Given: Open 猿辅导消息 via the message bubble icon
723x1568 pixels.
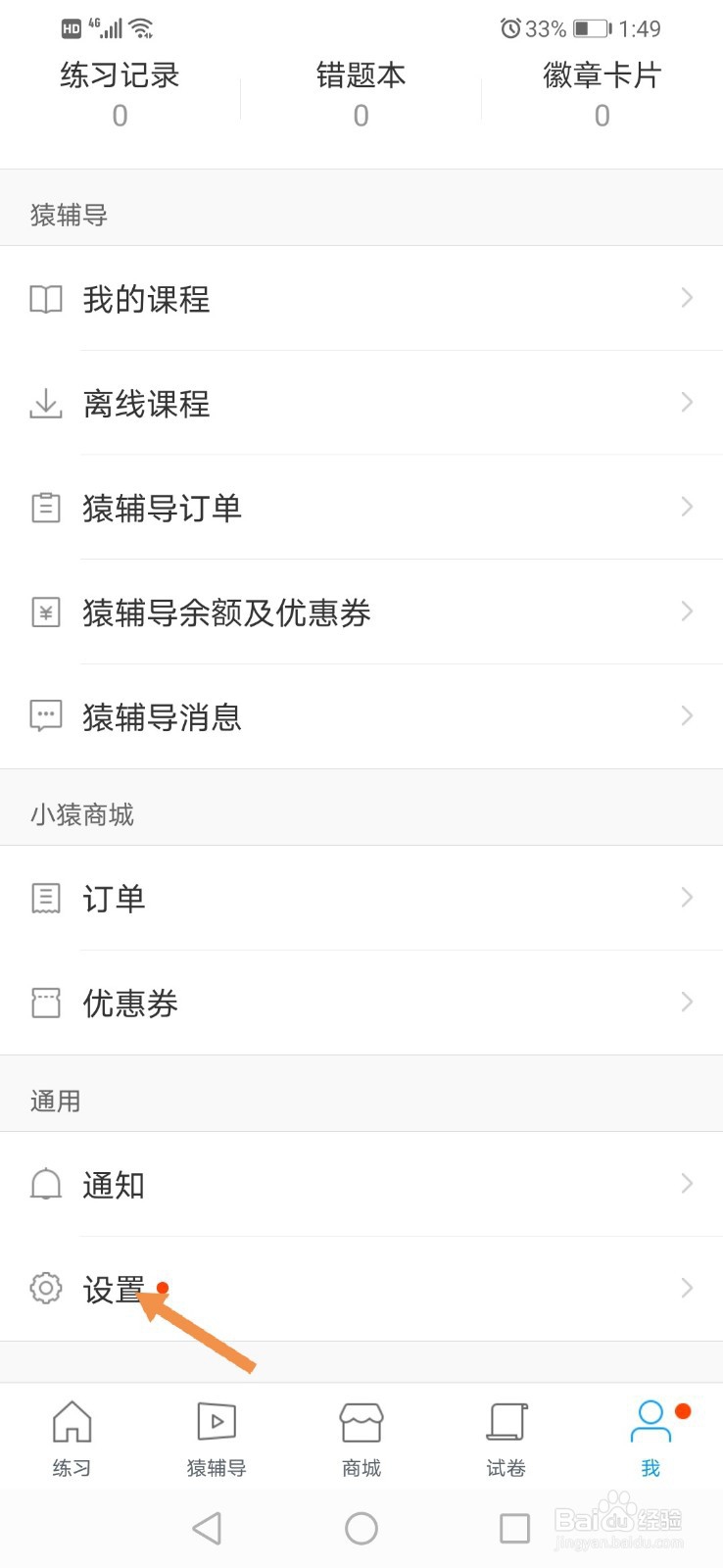Looking at the screenshot, I should tap(44, 716).
